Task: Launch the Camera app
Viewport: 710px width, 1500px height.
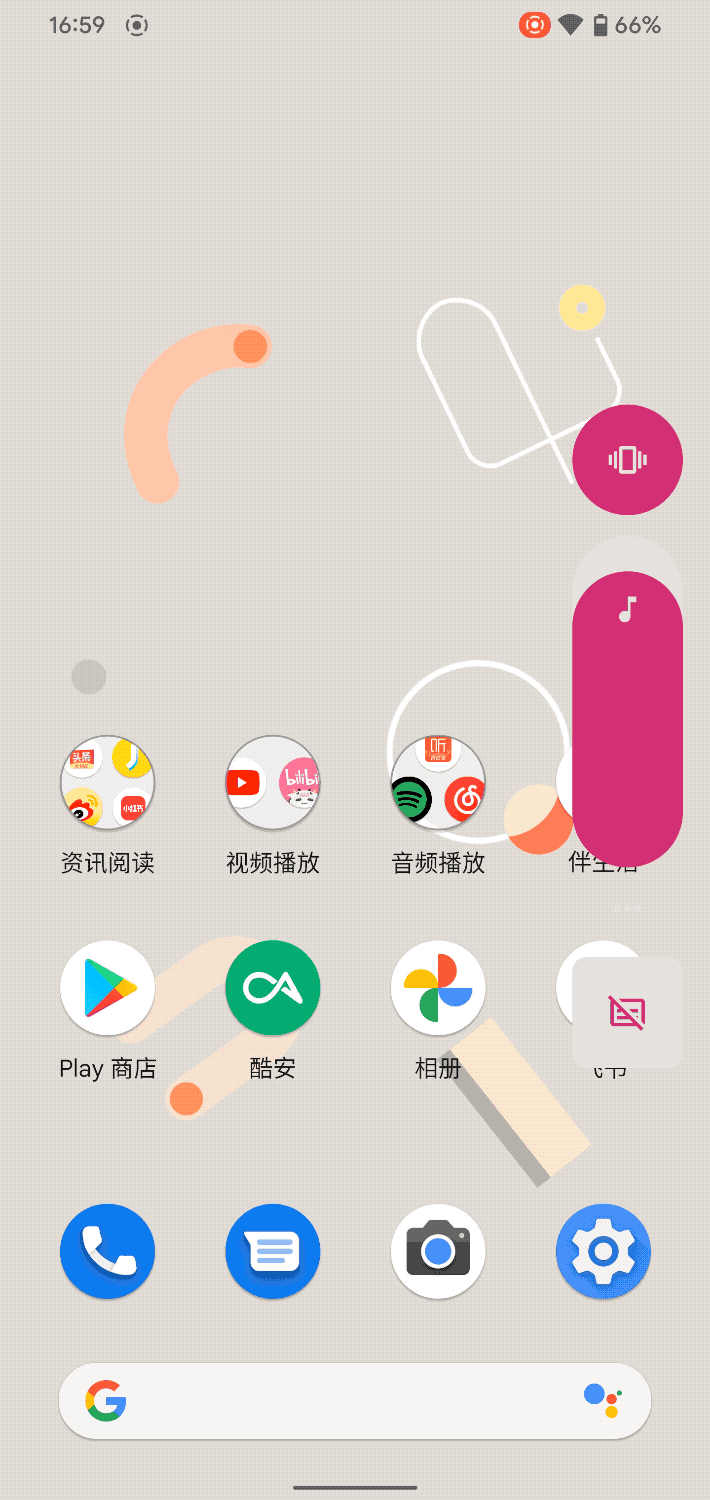Action: coord(438,1251)
